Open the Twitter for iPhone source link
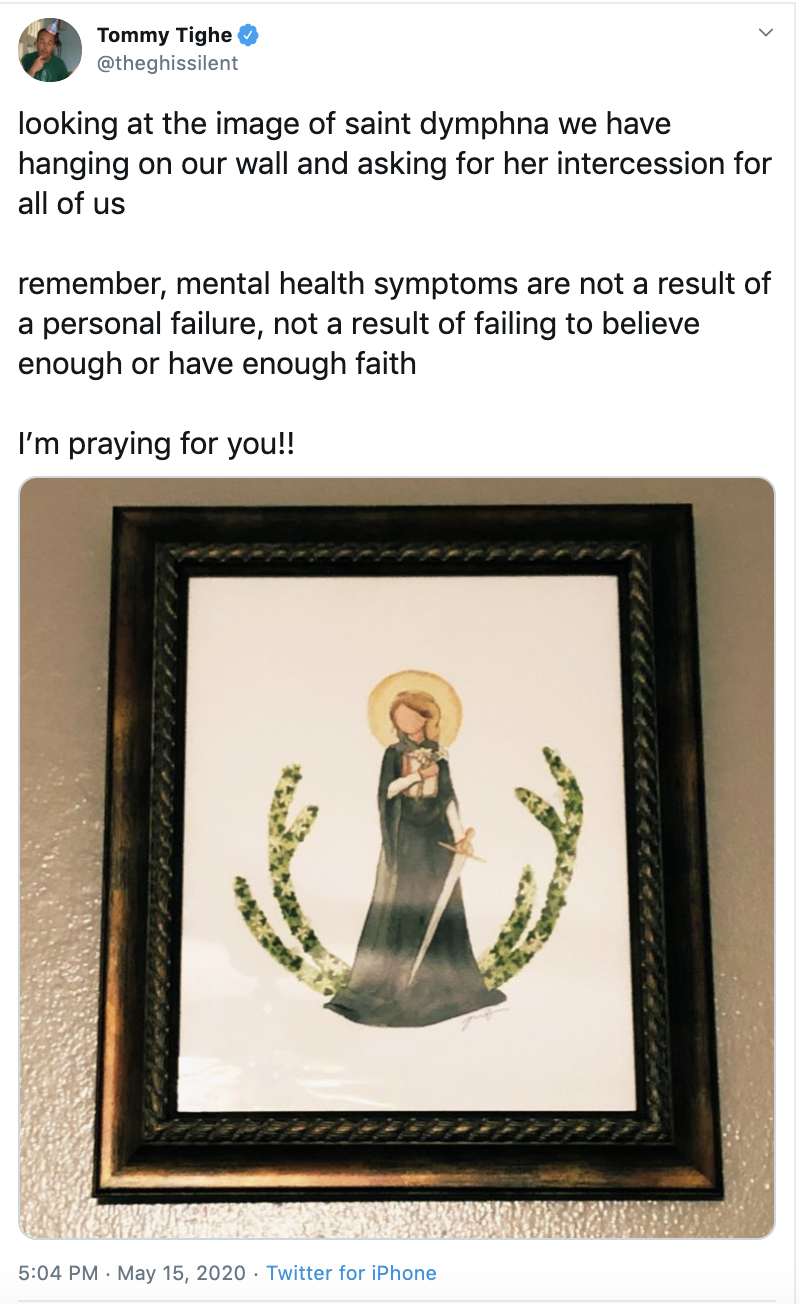The width and height of the screenshot is (800, 1304). coord(351,1273)
